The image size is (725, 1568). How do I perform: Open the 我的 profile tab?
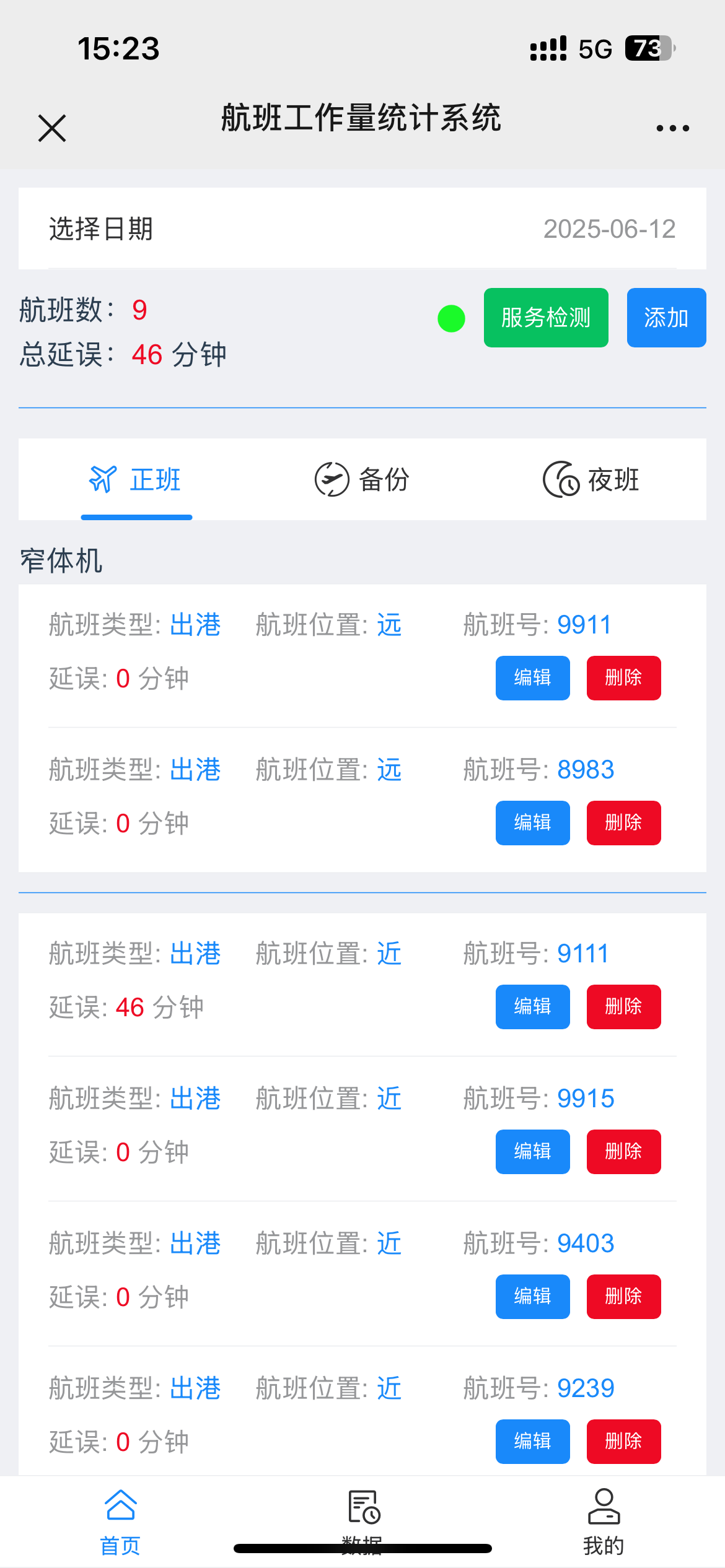(x=604, y=1520)
